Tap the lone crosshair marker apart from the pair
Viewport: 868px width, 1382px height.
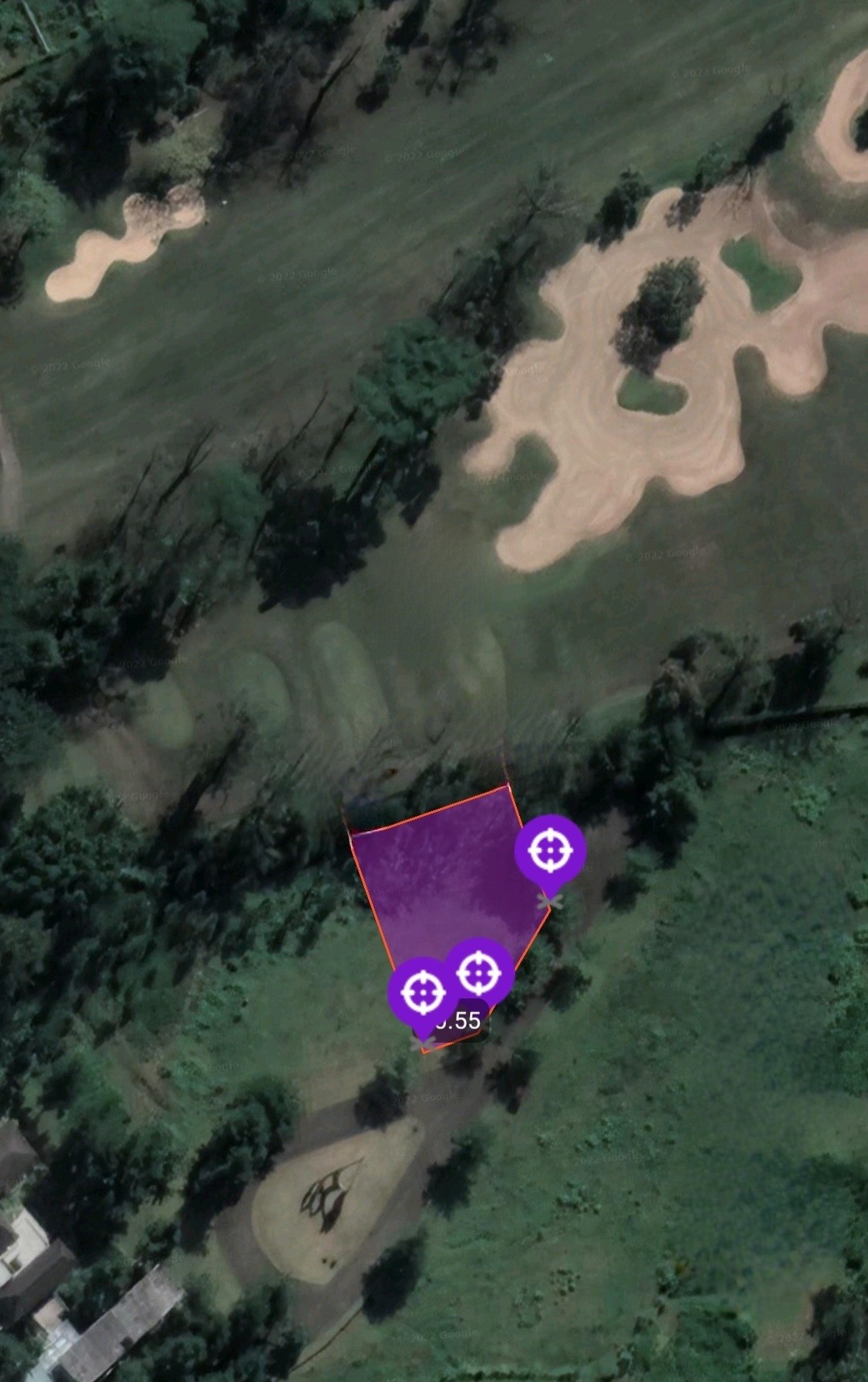tap(551, 850)
